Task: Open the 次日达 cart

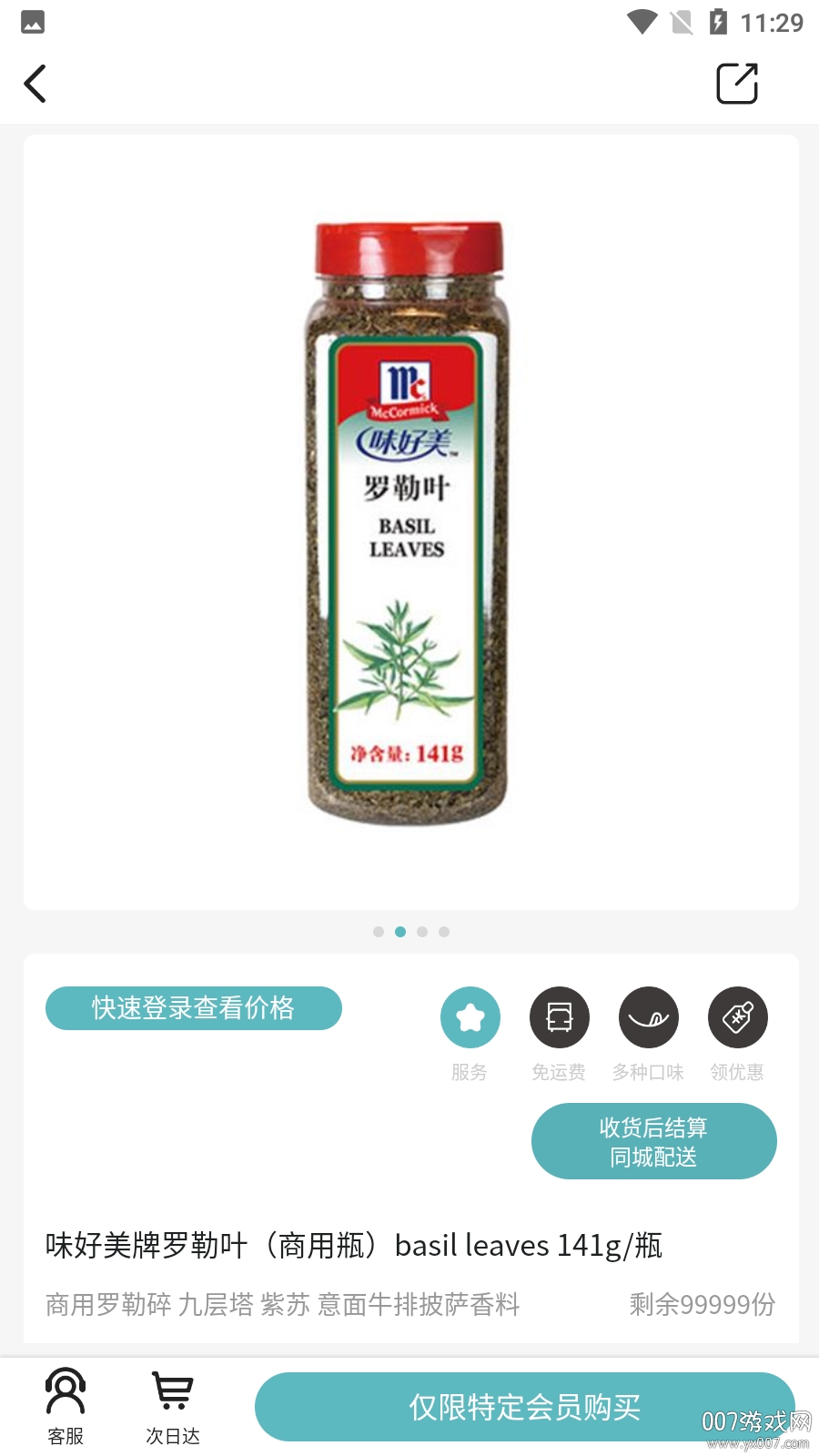Action: click(173, 1405)
